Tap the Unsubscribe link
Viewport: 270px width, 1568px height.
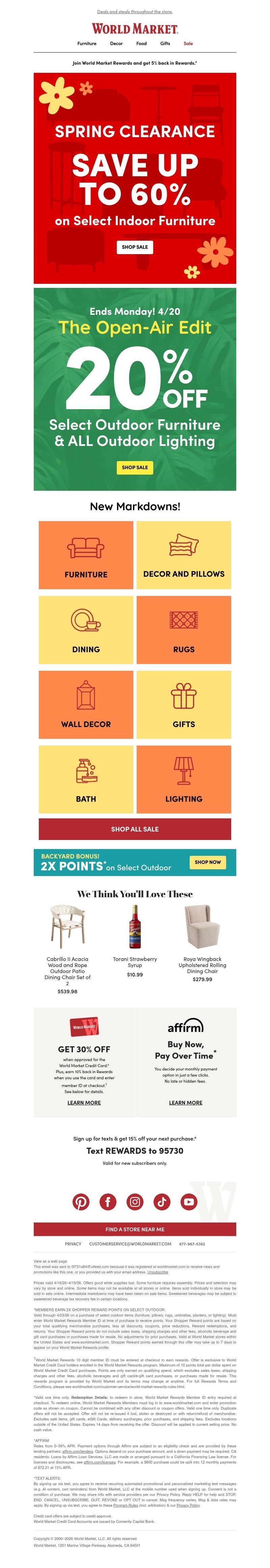tap(157, 1272)
